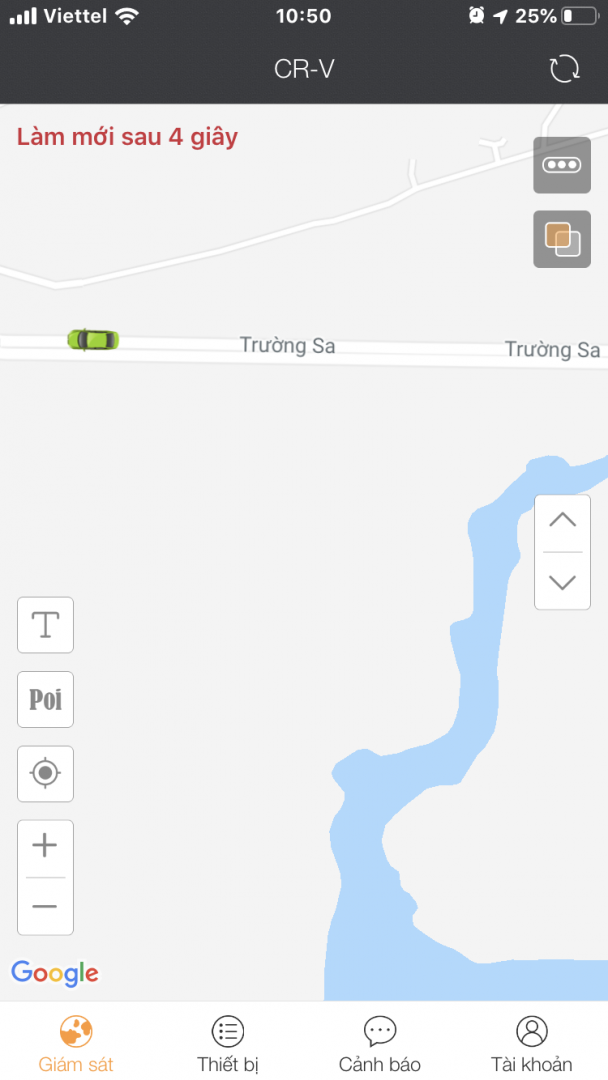Select previous vehicle with up arrow
This screenshot has width=608, height=1080.
pos(562,521)
